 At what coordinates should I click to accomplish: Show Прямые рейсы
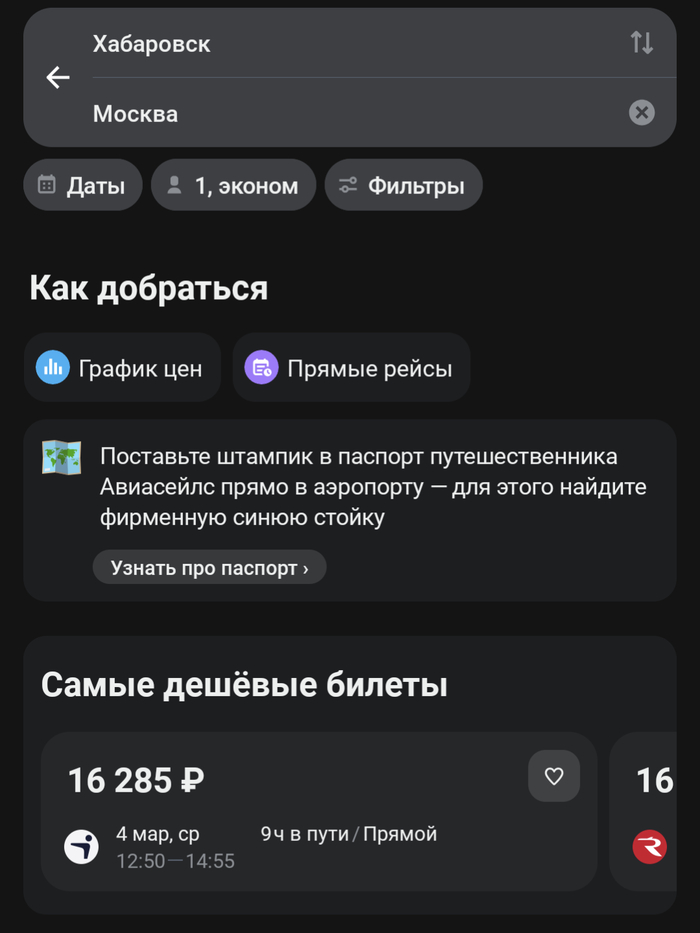tap(351, 368)
